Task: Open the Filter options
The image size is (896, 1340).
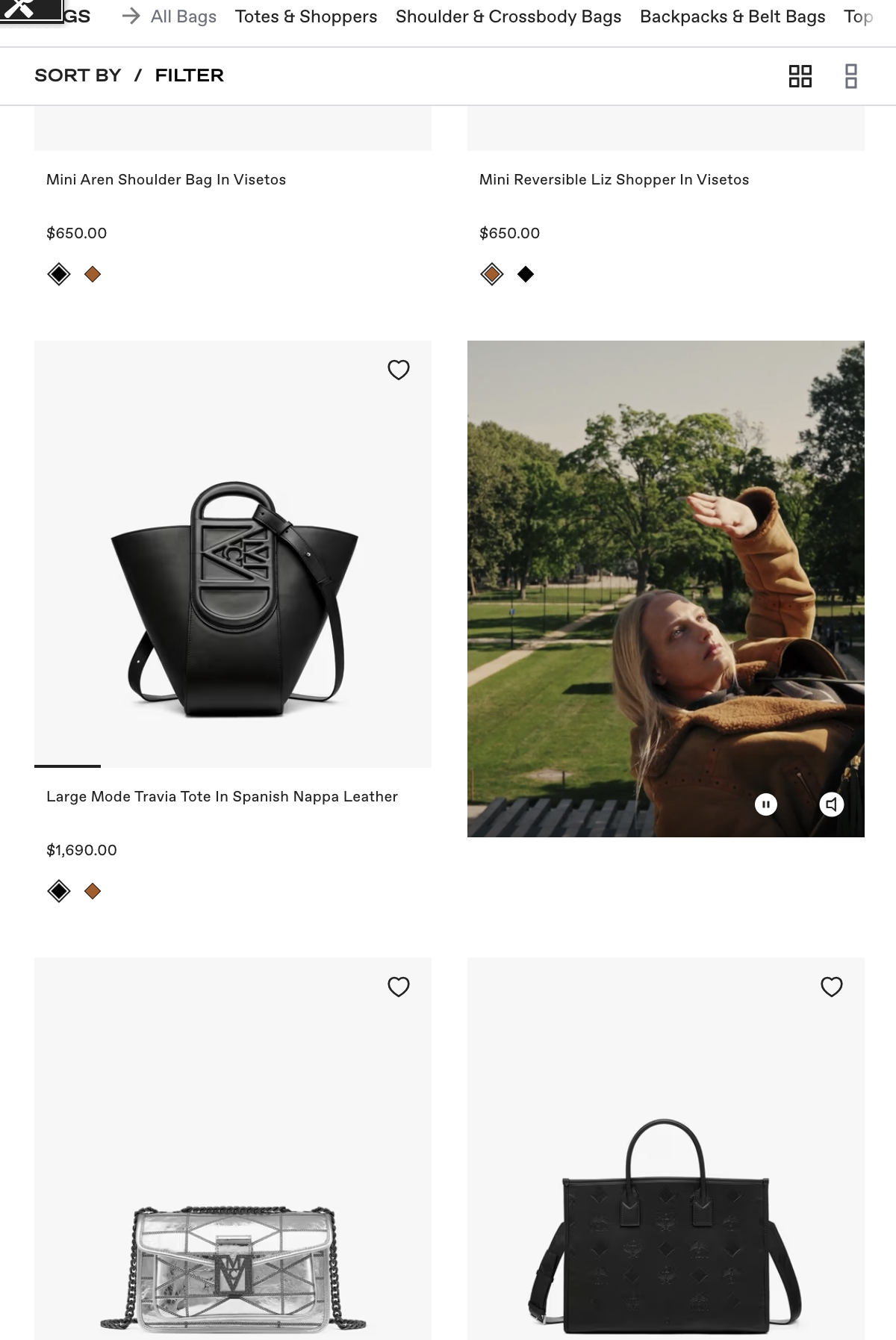Action: (x=189, y=75)
